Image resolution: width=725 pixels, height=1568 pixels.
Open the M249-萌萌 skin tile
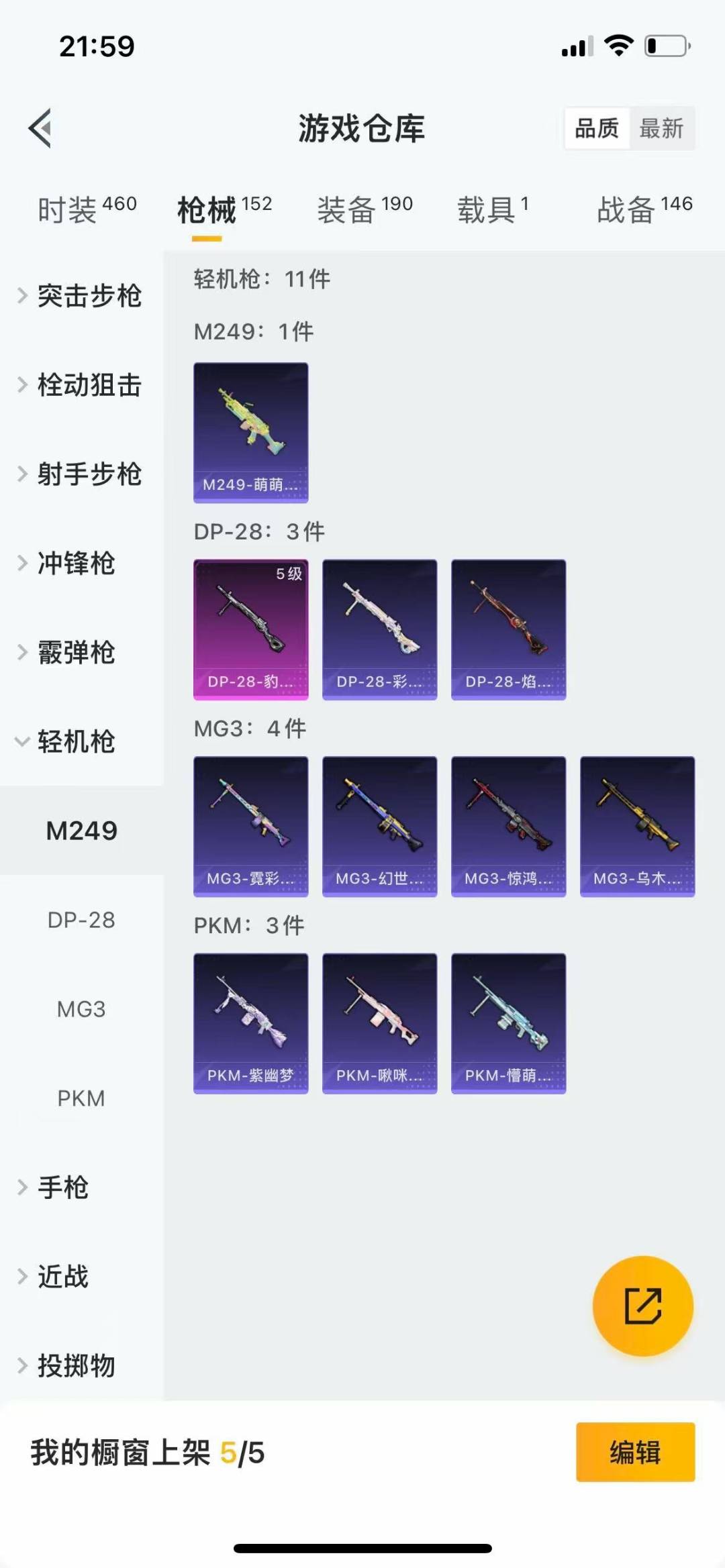click(x=251, y=433)
